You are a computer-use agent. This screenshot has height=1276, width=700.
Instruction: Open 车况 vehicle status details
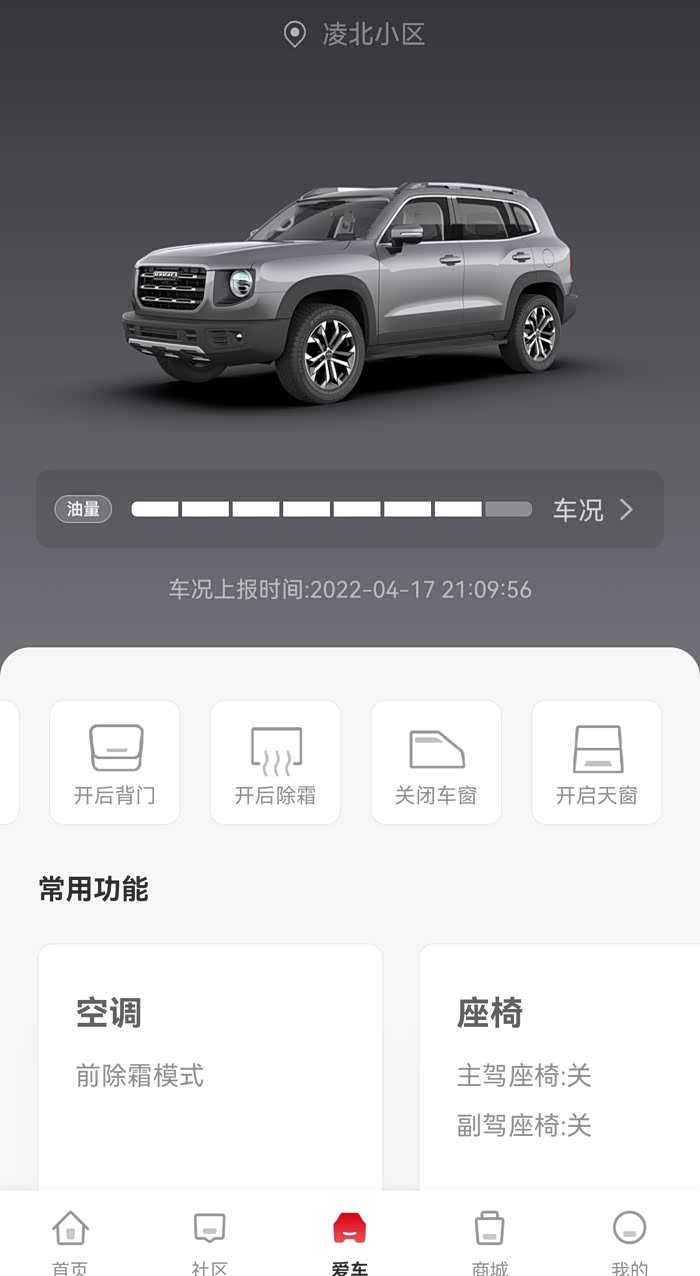pos(594,510)
